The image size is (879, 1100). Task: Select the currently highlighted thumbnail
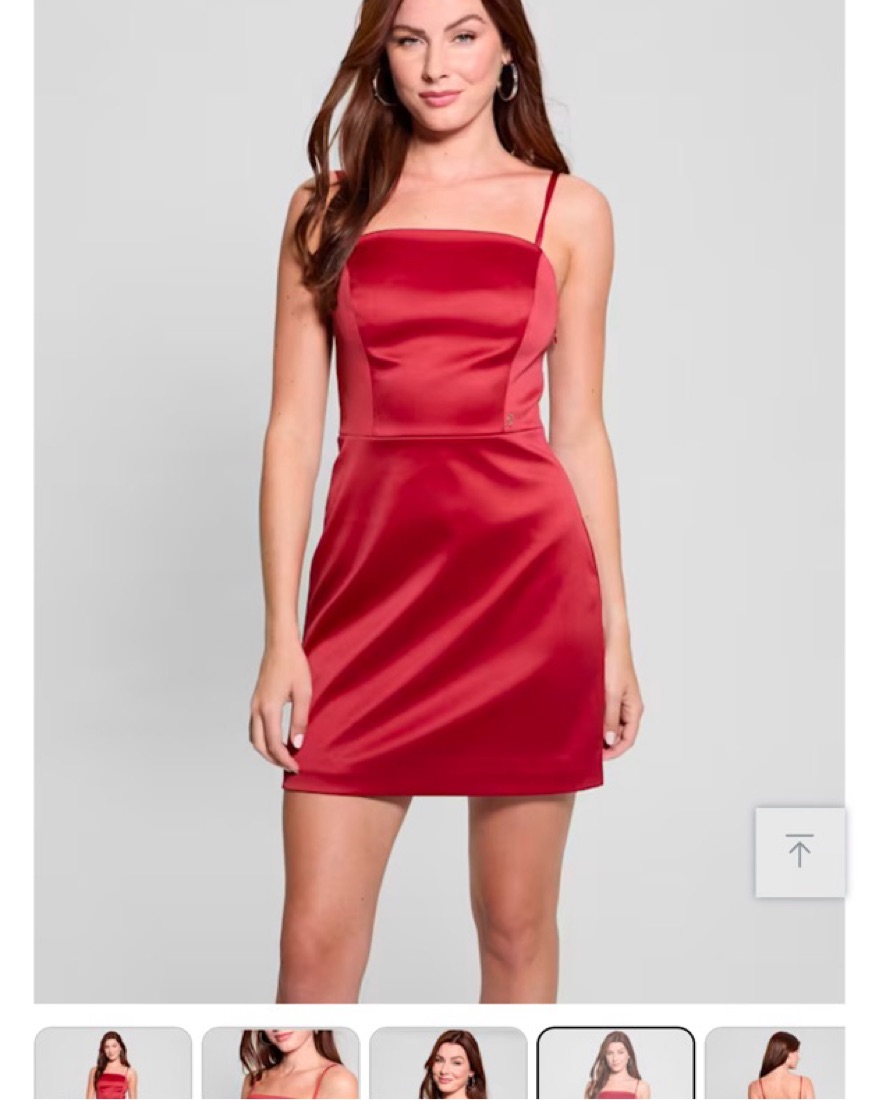616,1064
